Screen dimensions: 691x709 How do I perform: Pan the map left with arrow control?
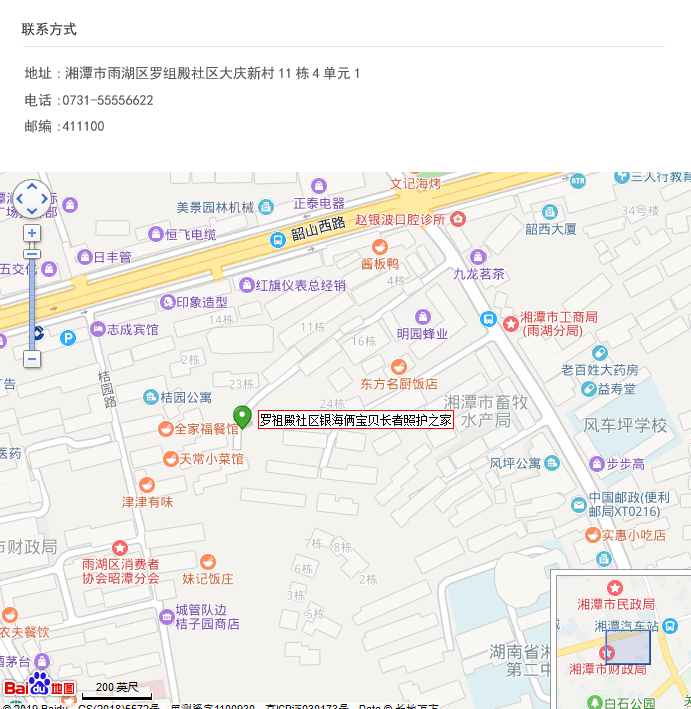19,199
